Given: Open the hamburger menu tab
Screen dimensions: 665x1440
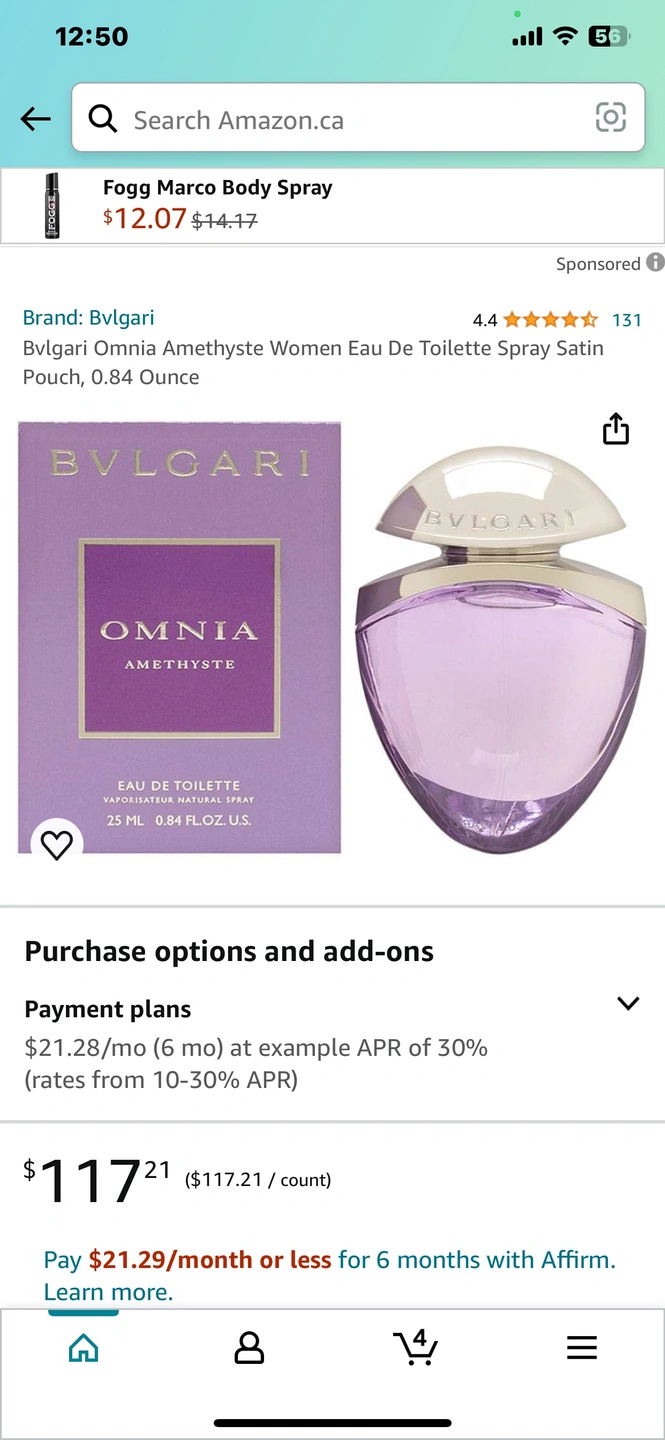Looking at the screenshot, I should tap(581, 1348).
